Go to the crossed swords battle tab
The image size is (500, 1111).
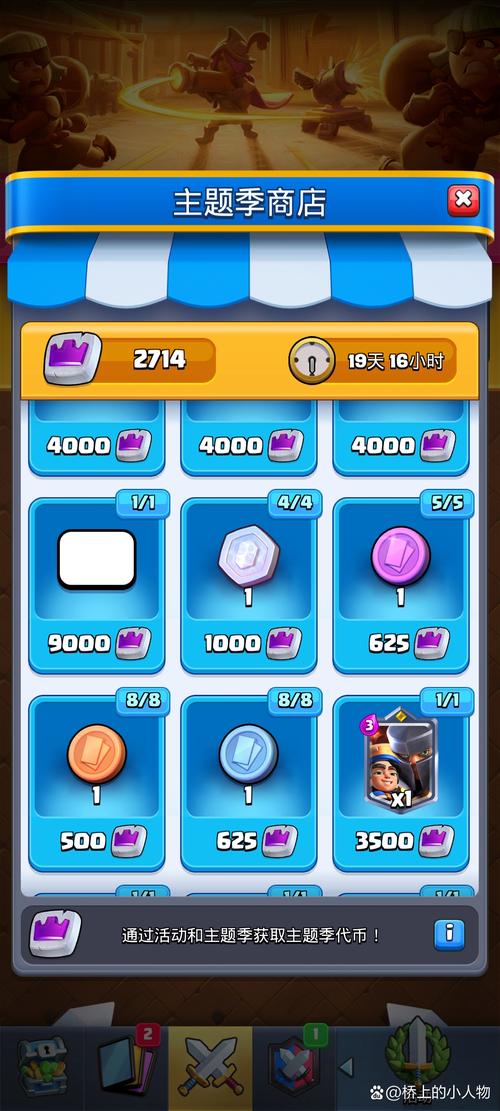click(x=210, y=1068)
